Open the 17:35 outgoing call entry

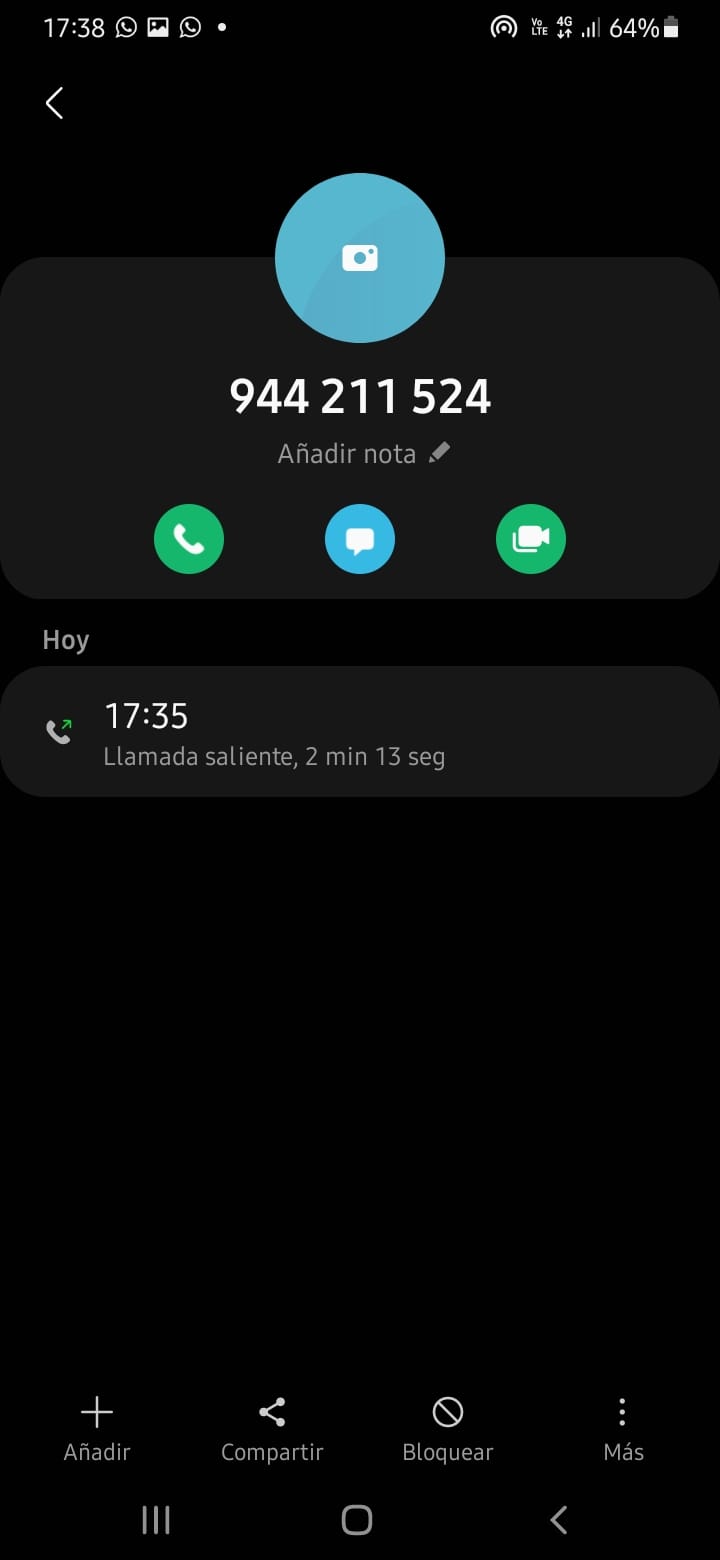click(360, 732)
